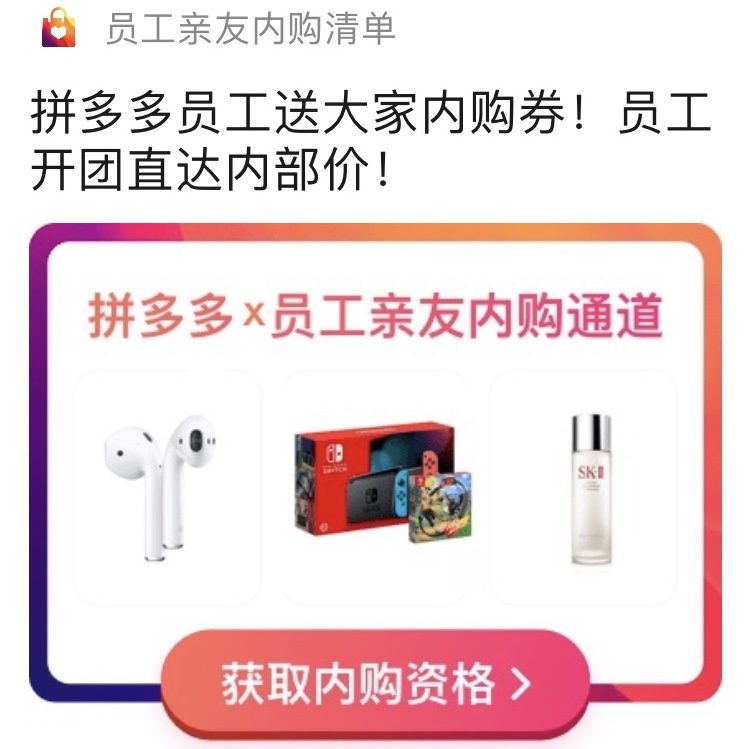Open the 员工亲友内购清单 account name
The width and height of the screenshot is (749, 749).
tap(250, 28)
